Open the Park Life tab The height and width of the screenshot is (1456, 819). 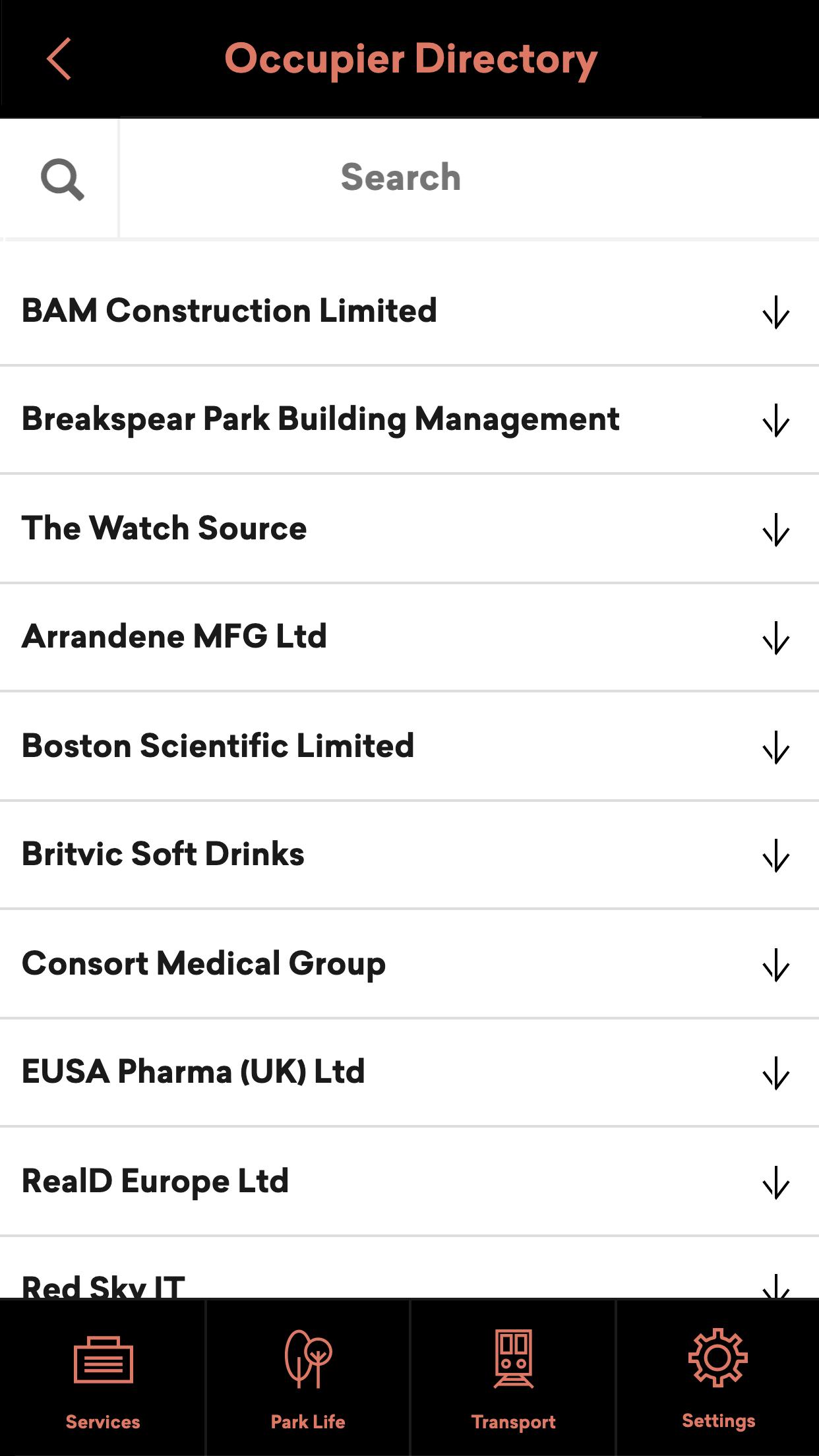click(x=308, y=1378)
